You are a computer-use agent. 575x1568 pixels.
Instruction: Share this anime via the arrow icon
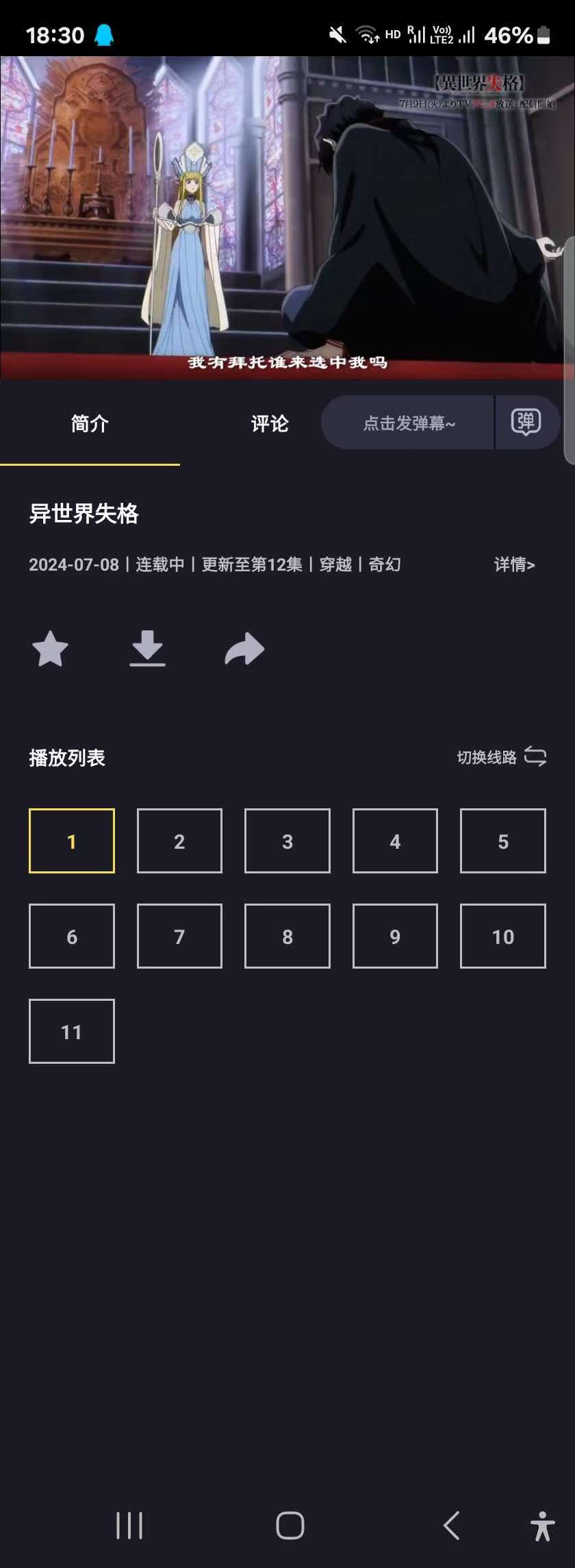pyautogui.click(x=244, y=649)
